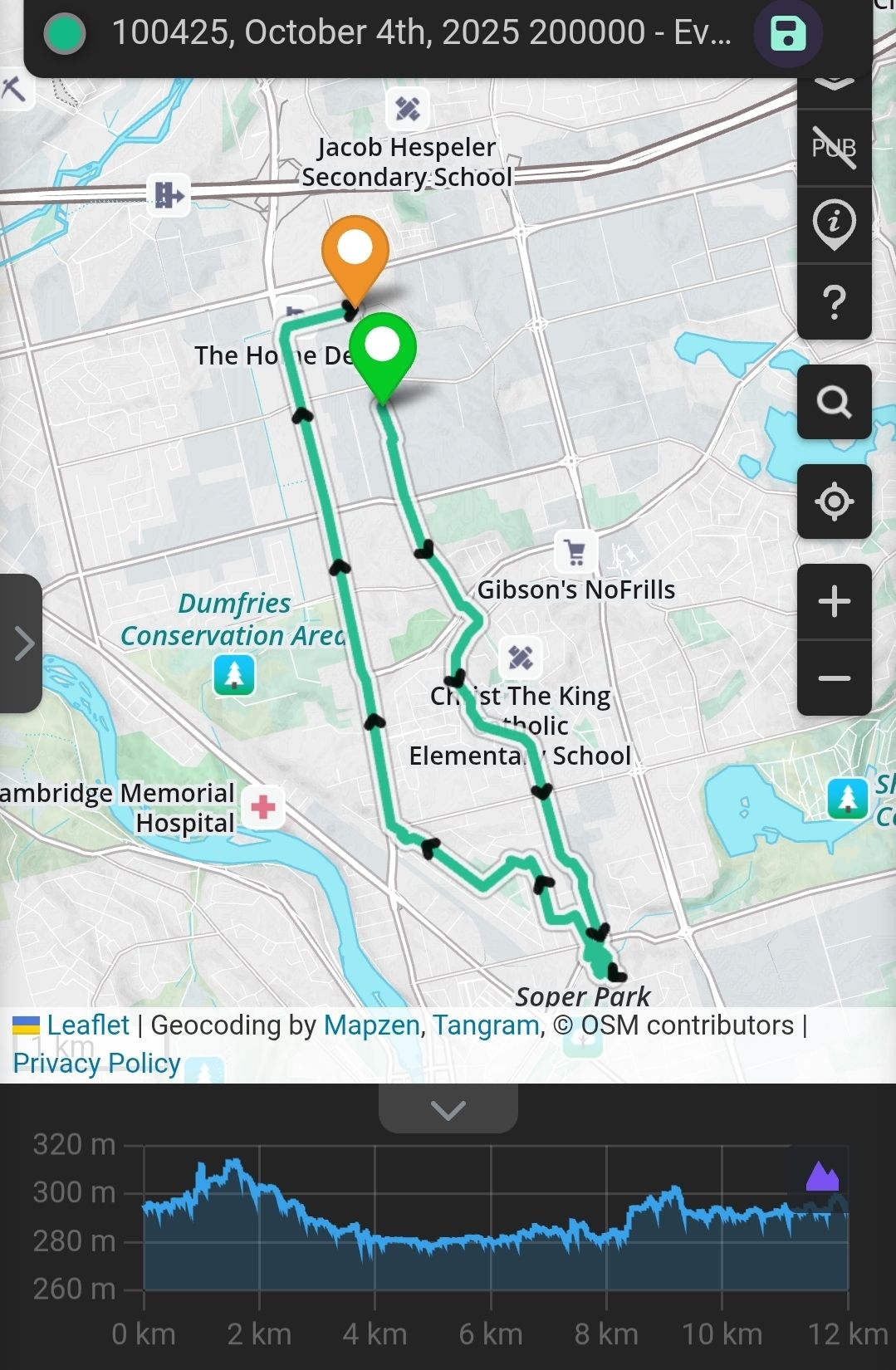Open the Mapzen geocoding link

pos(371,1025)
